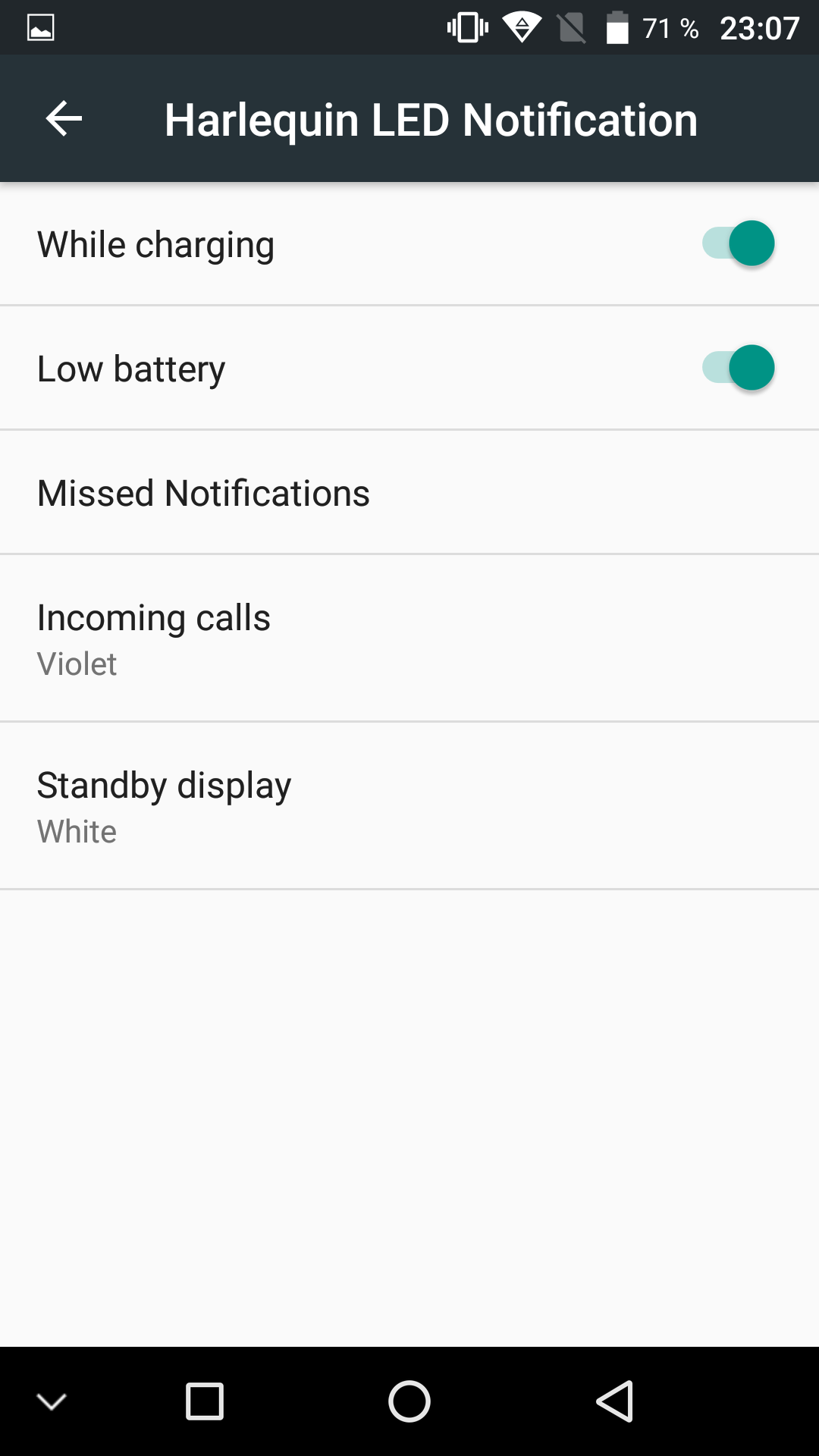Viewport: 819px width, 1456px height.
Task: Go back using the app bar arrow
Action: click(x=64, y=119)
